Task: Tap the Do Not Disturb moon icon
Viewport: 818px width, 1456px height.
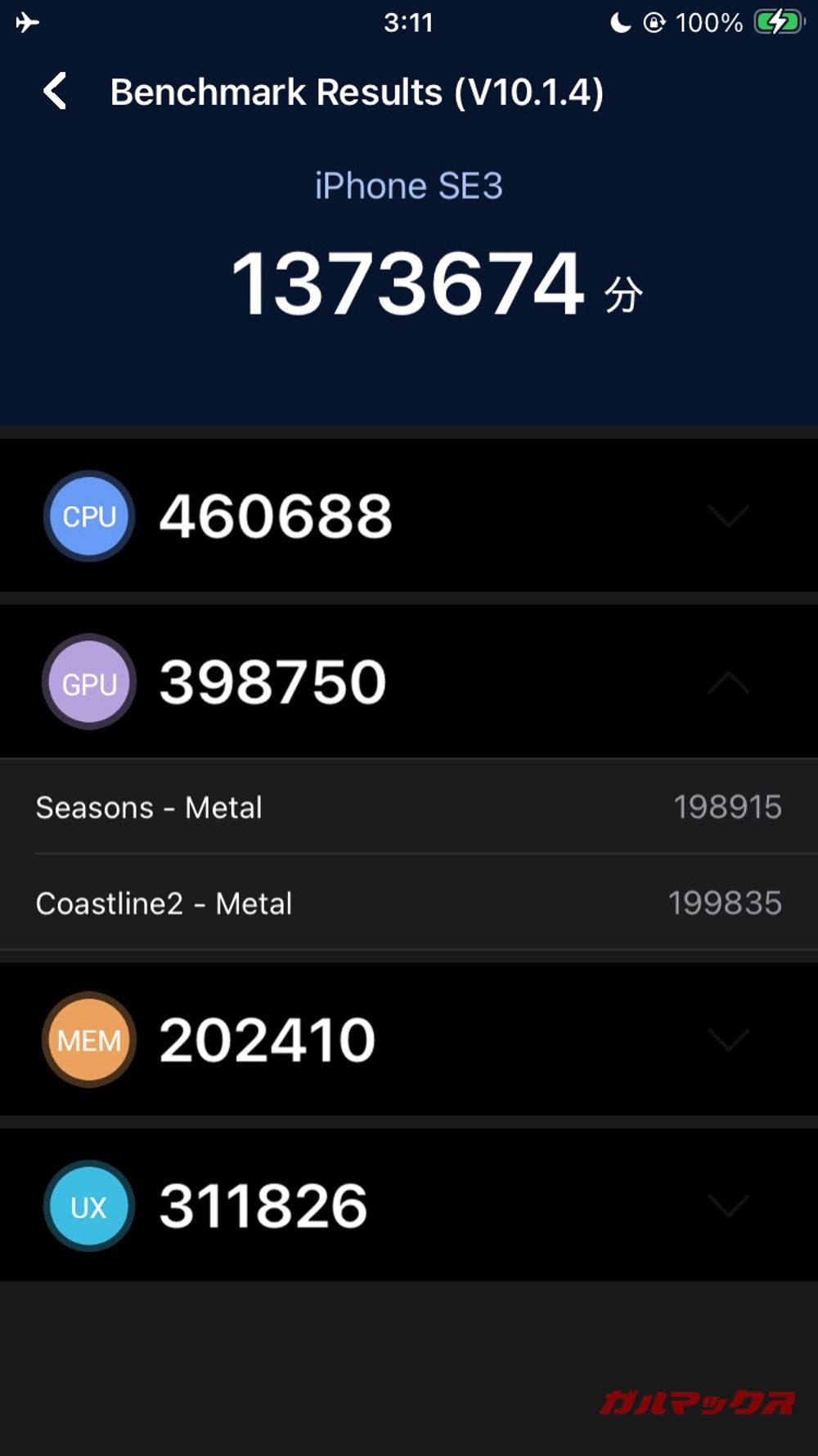Action: click(x=619, y=22)
